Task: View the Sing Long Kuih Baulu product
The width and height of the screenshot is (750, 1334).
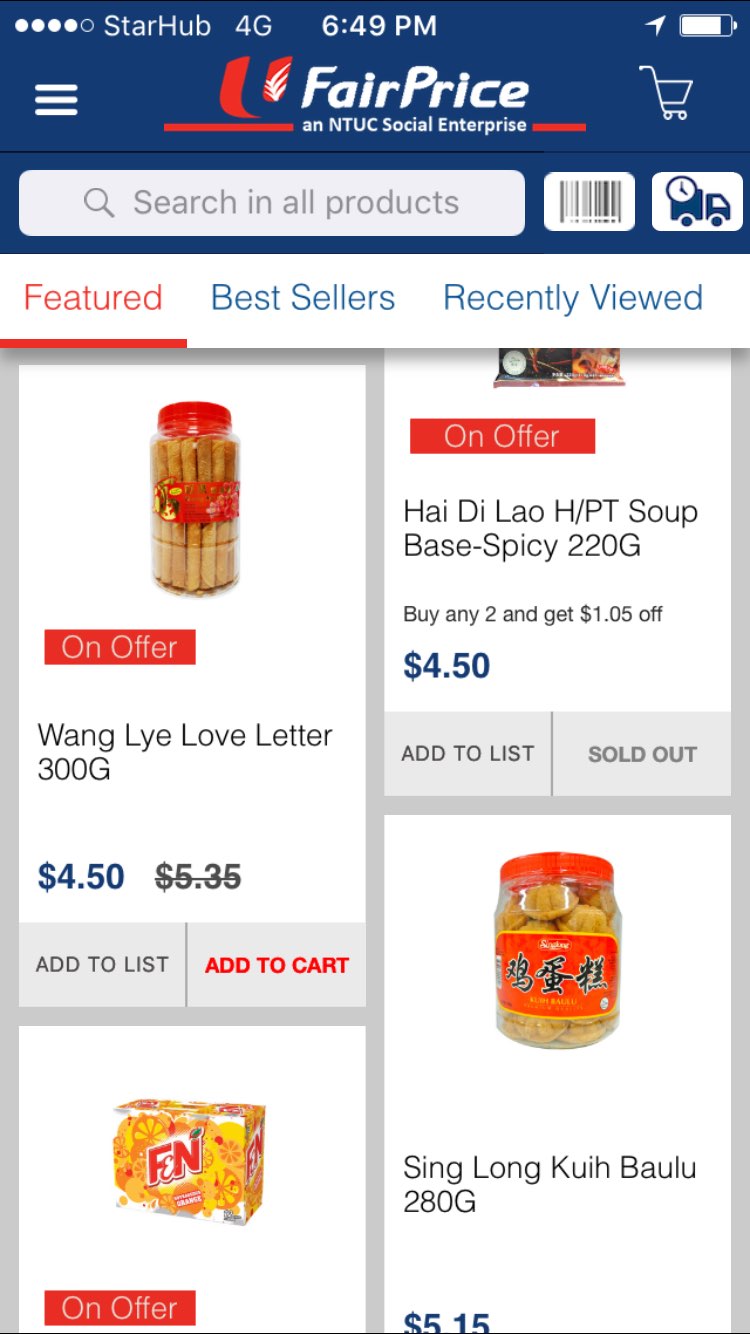Action: click(557, 948)
